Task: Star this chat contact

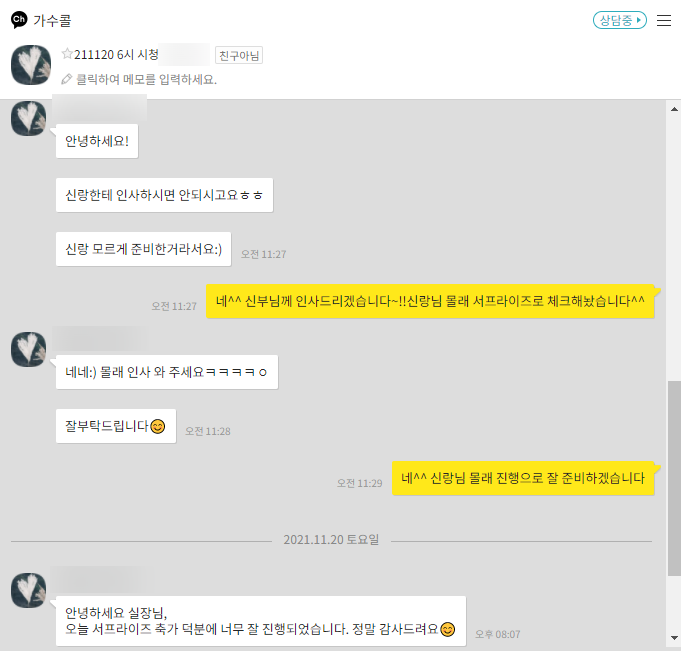Action: 67,55
